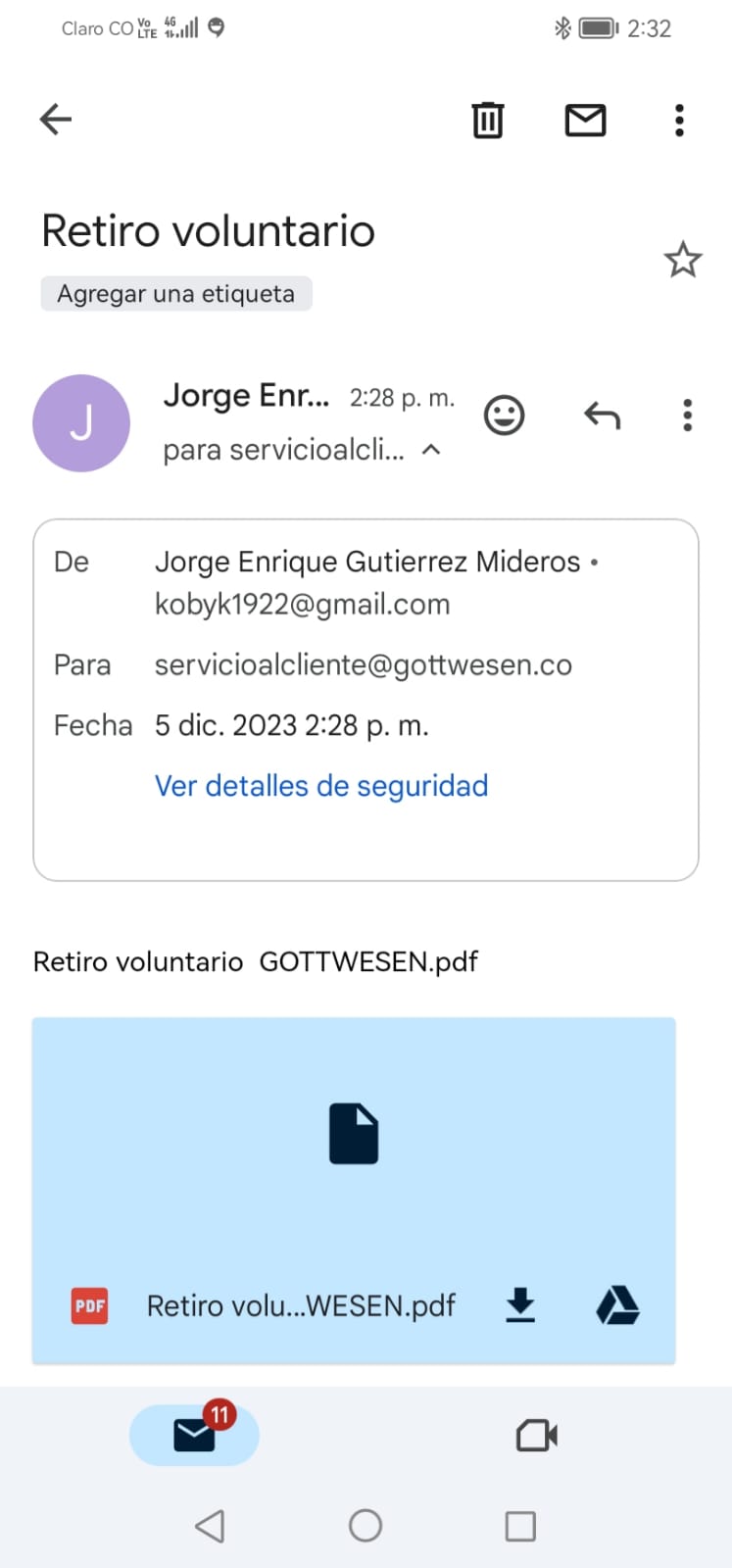This screenshot has width=732, height=1568.
Task: Switch to the Mail tab
Action: click(194, 1435)
